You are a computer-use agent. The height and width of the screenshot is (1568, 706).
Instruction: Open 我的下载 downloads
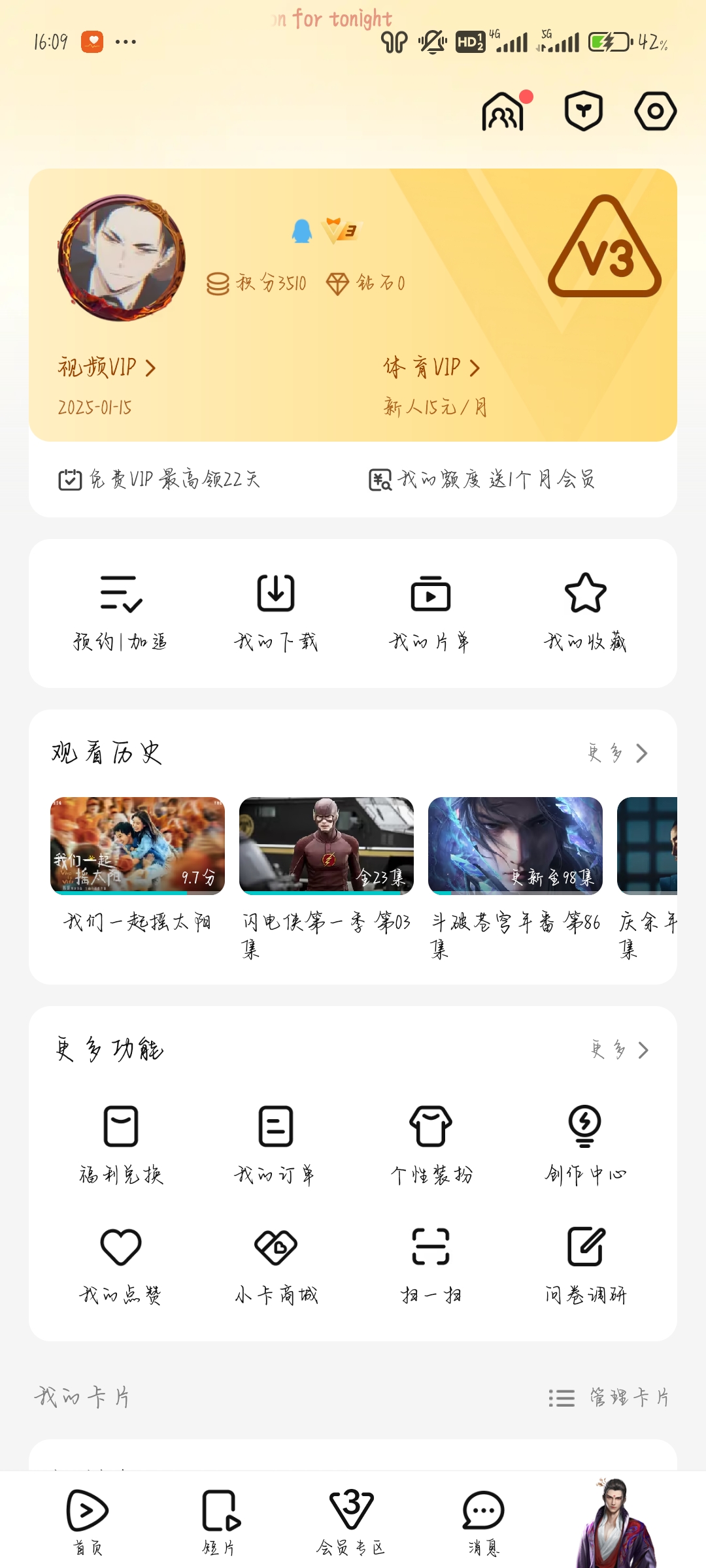(x=276, y=612)
